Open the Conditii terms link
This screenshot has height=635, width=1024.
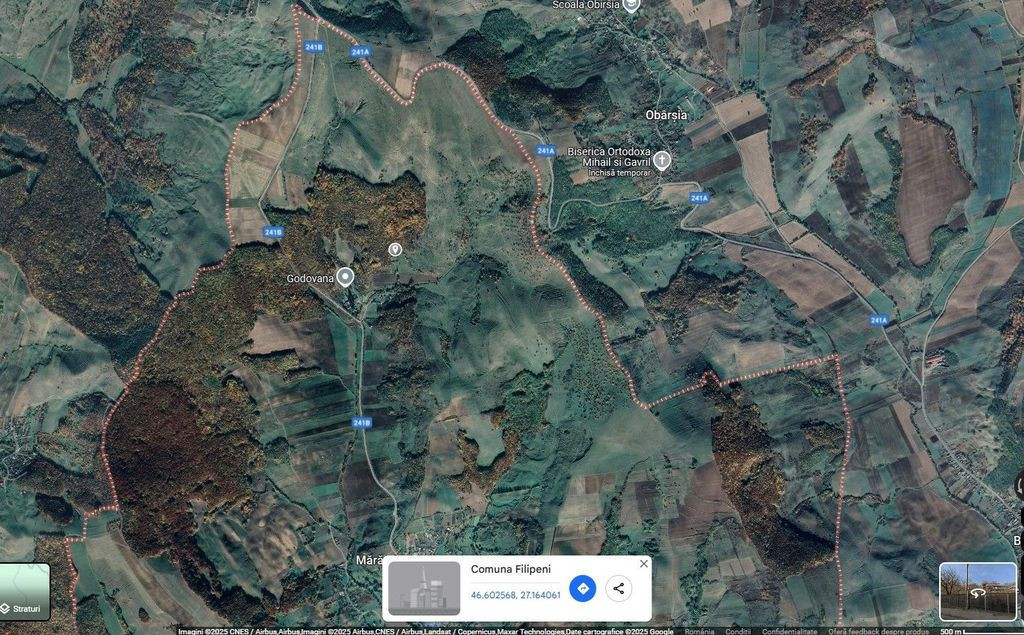pos(738,631)
